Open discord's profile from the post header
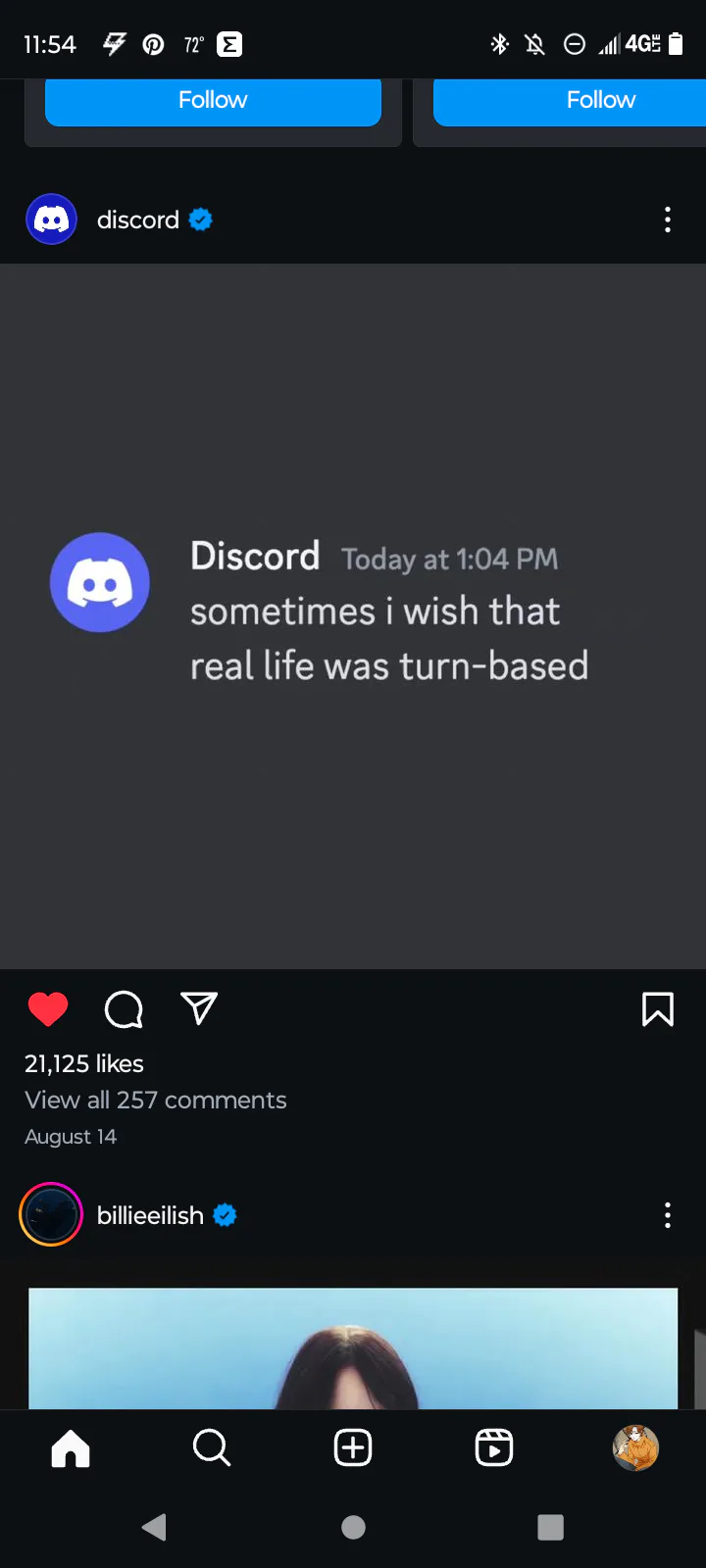The width and height of the screenshot is (706, 1568). [x=137, y=220]
